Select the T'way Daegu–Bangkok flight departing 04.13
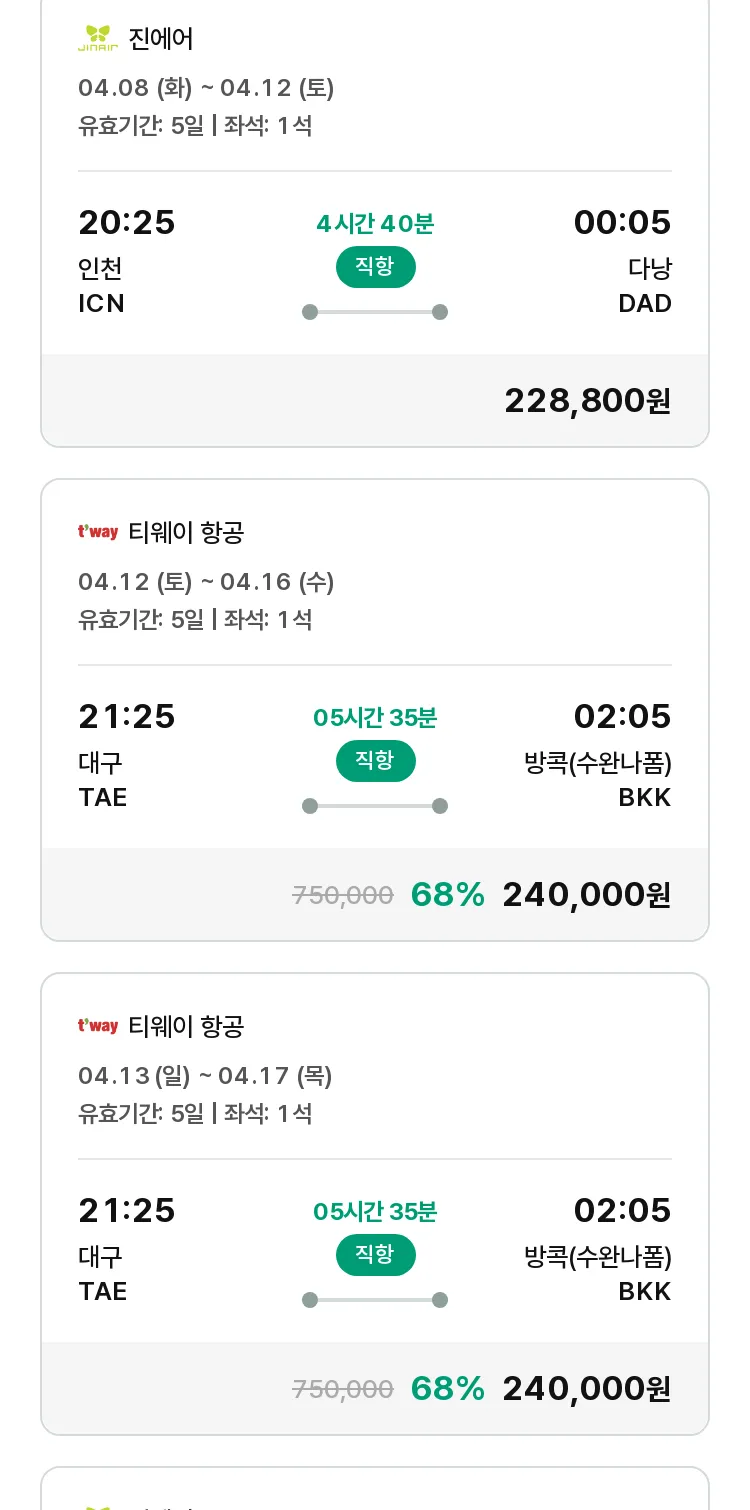The image size is (750, 1510). [x=375, y=1204]
